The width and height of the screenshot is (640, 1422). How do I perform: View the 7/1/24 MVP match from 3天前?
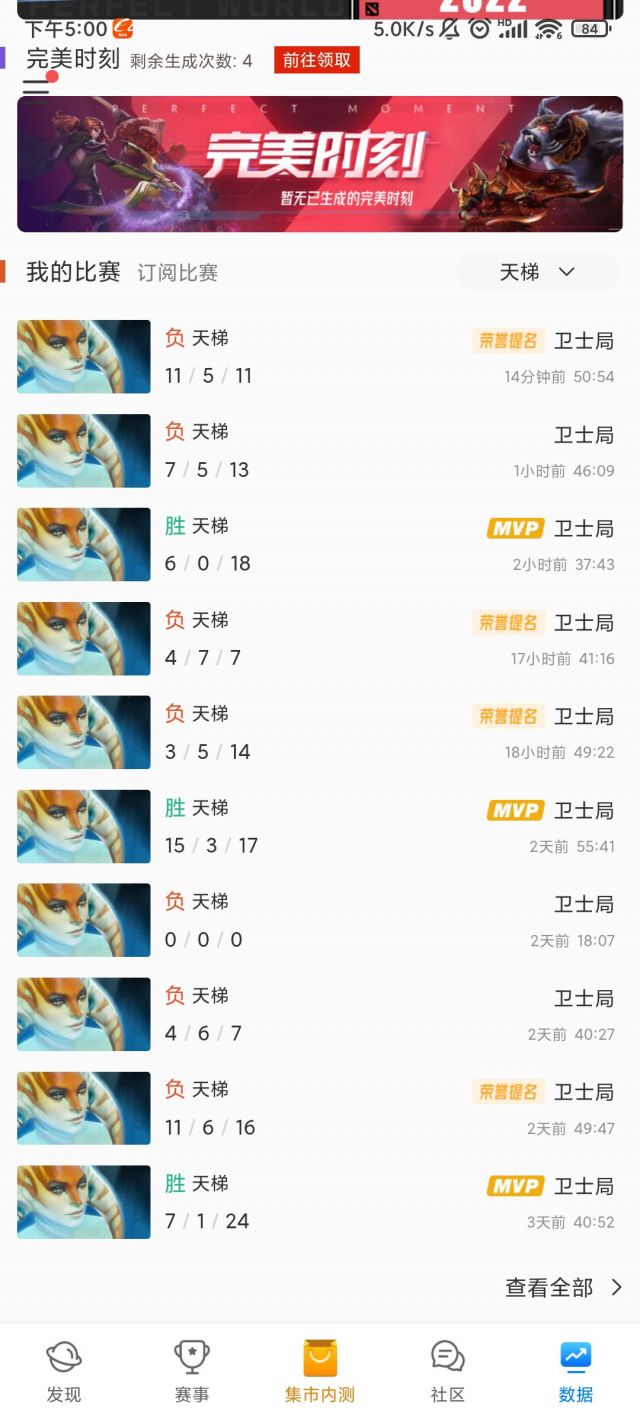(320, 1203)
